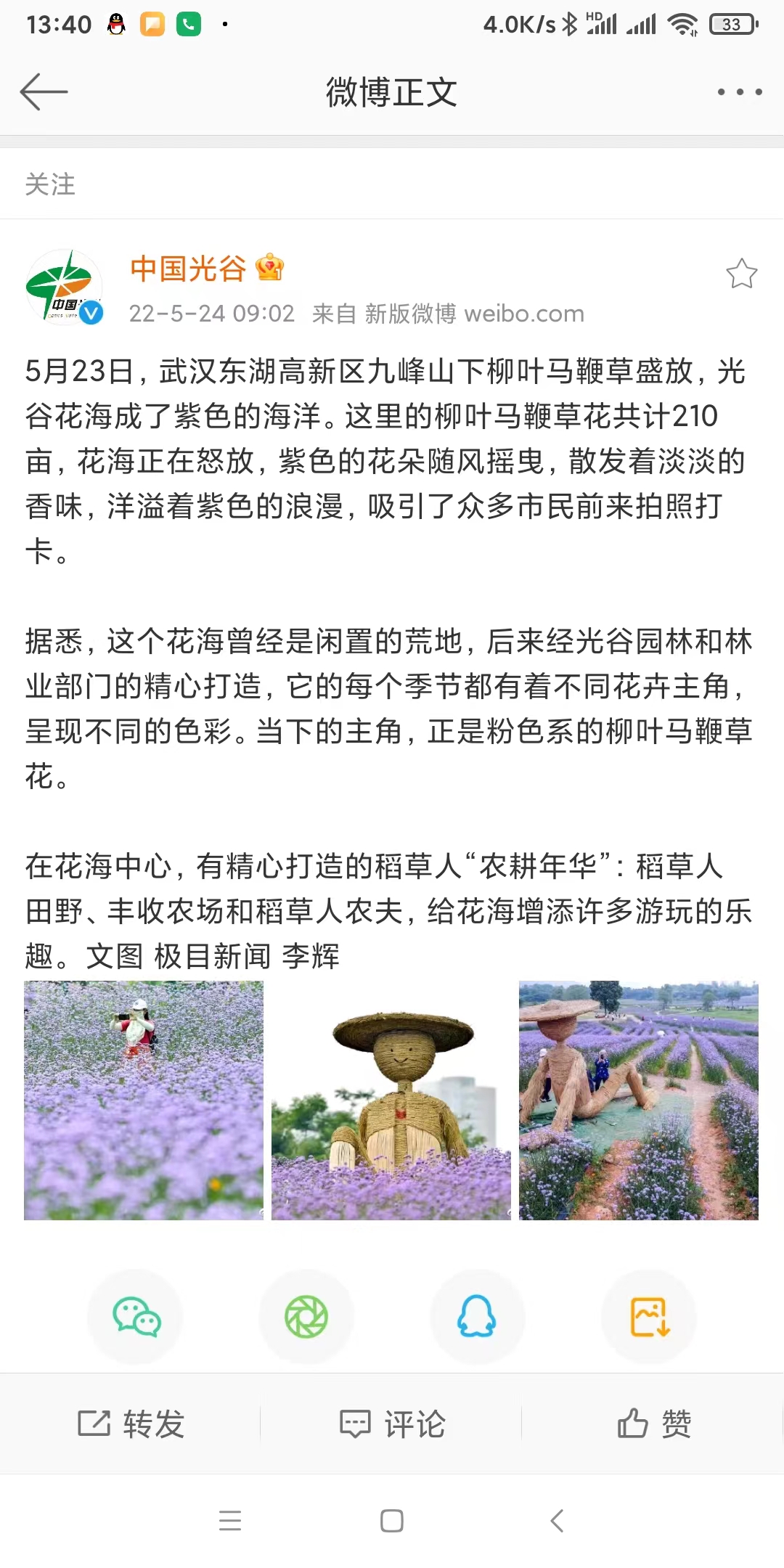Open the photo of scarecrow sitting by path
The height and width of the screenshot is (1568, 784).
(639, 1101)
